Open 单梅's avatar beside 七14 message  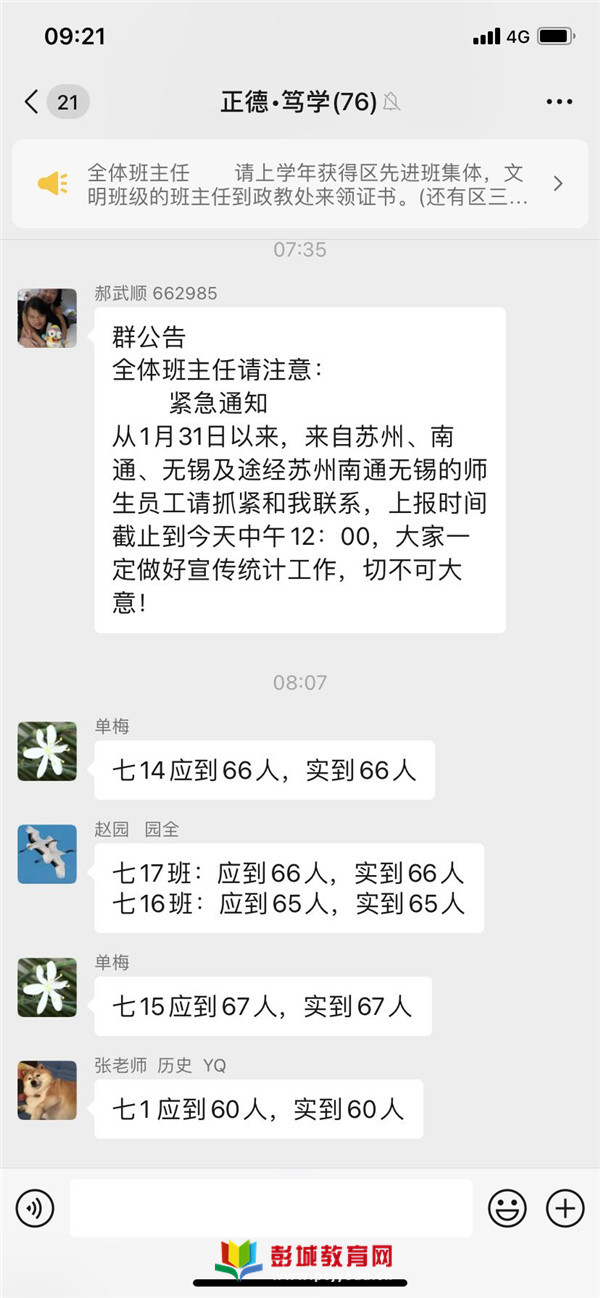click(x=47, y=751)
